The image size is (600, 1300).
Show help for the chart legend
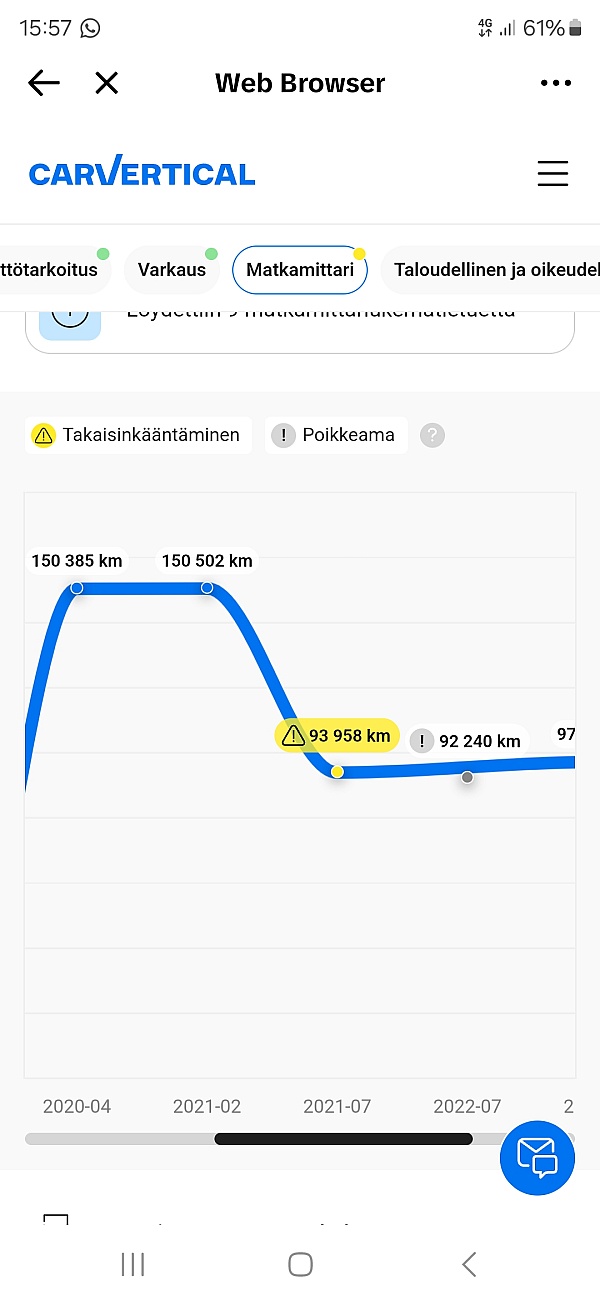(432, 435)
